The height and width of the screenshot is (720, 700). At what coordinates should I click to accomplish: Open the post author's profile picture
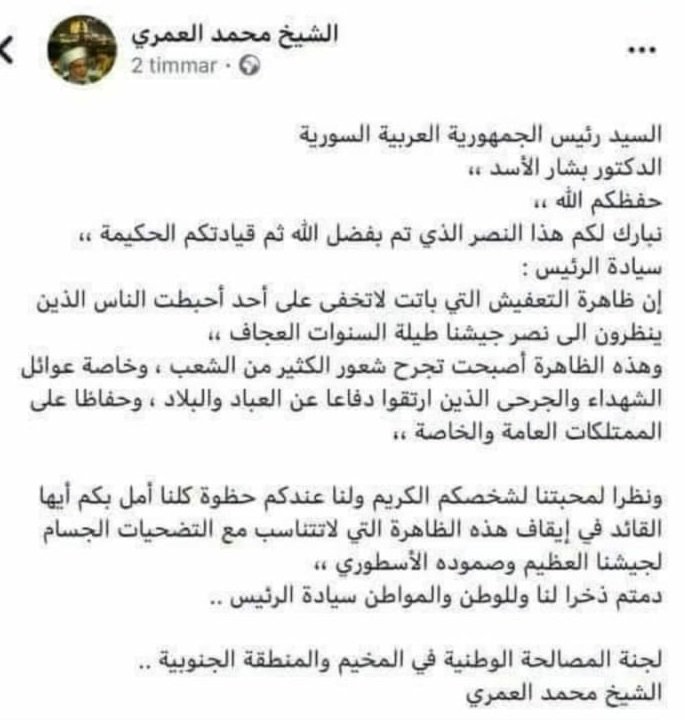[x=82, y=50]
